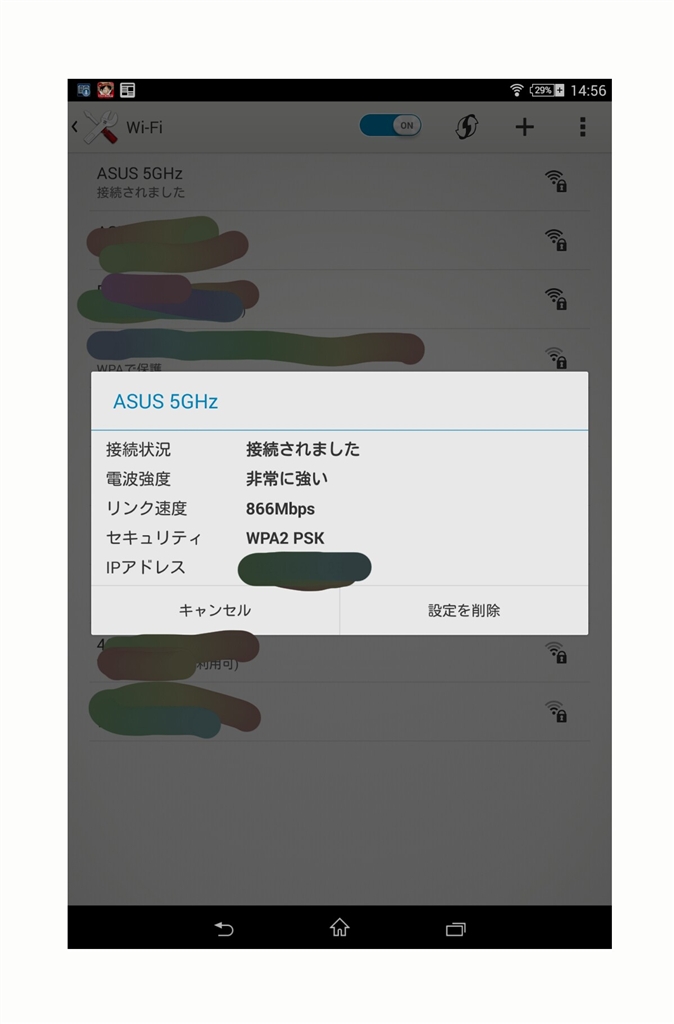This screenshot has height=1024, width=674.
Task: Tap the system home button
Action: tap(340, 928)
